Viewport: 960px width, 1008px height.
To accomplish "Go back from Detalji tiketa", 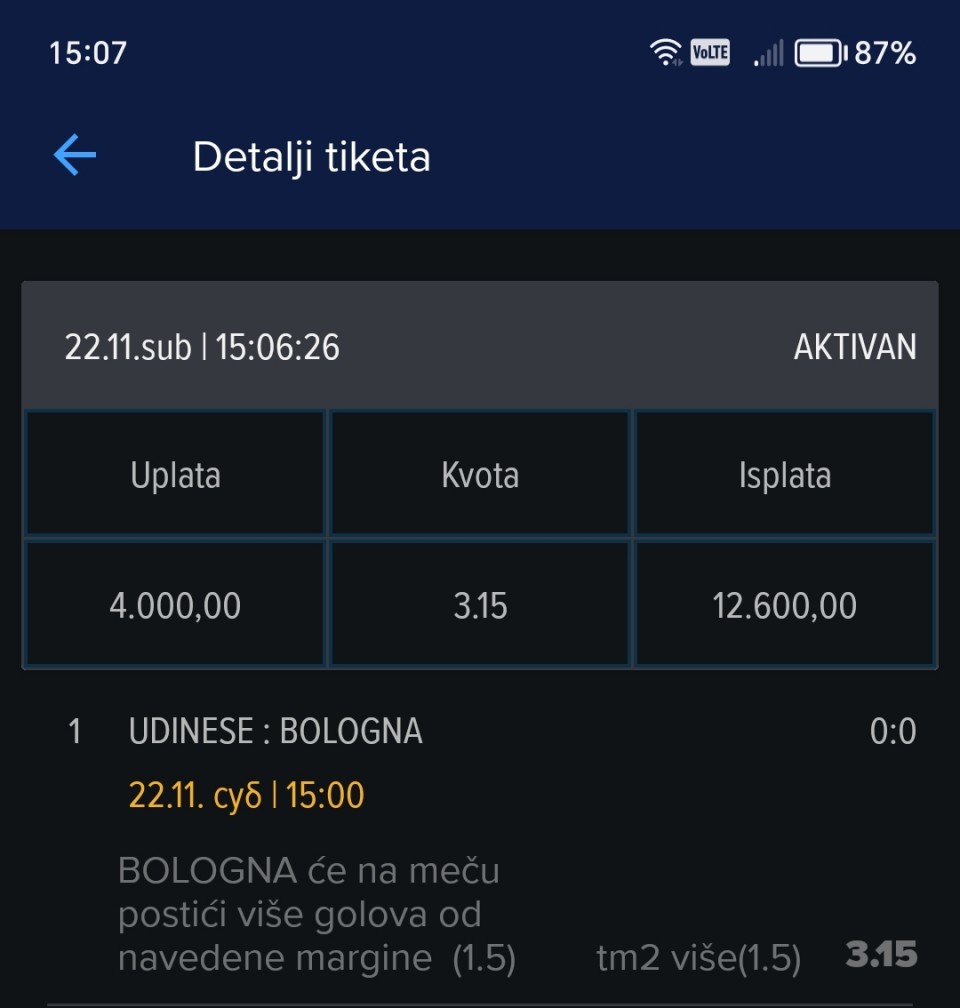I will pos(75,156).
